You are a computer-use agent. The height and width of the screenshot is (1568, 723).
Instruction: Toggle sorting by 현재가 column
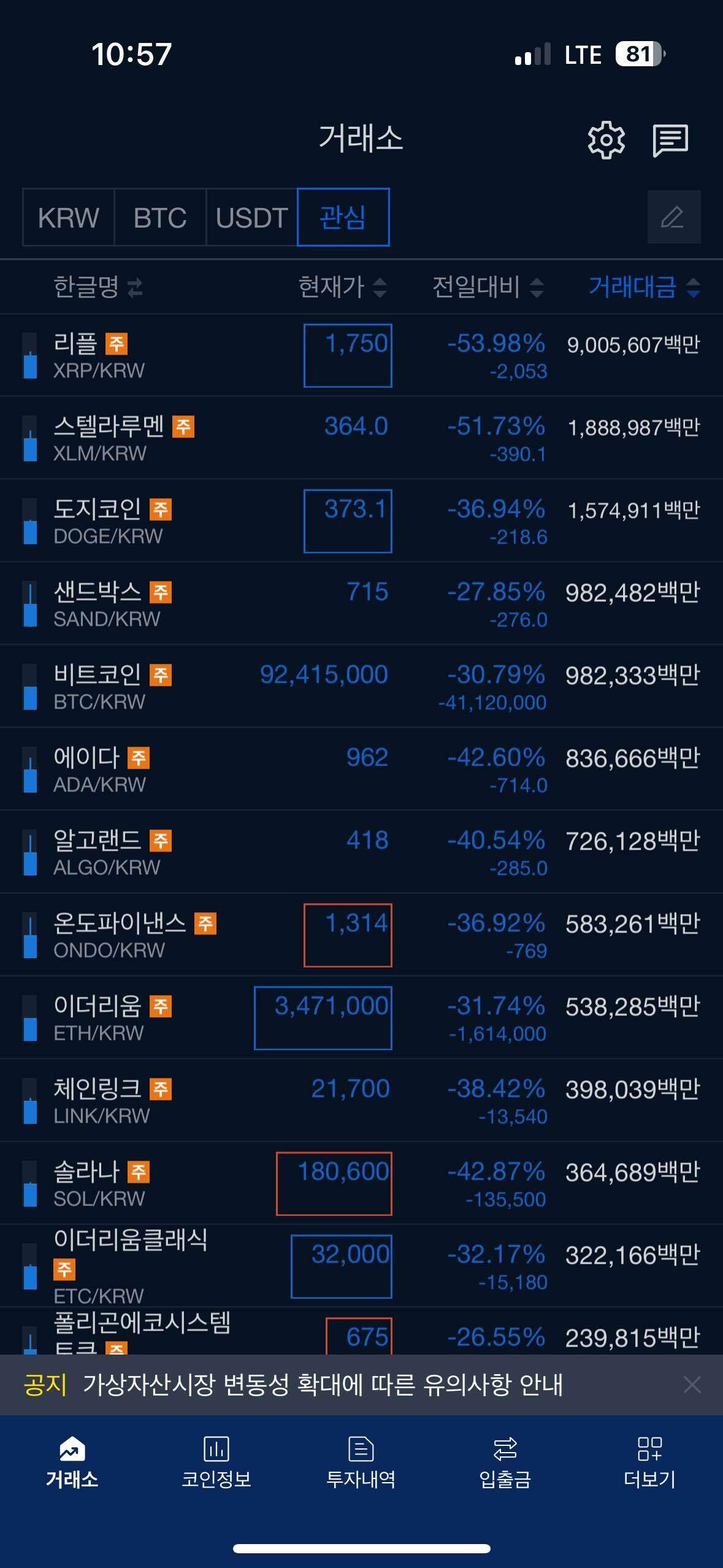[340, 287]
